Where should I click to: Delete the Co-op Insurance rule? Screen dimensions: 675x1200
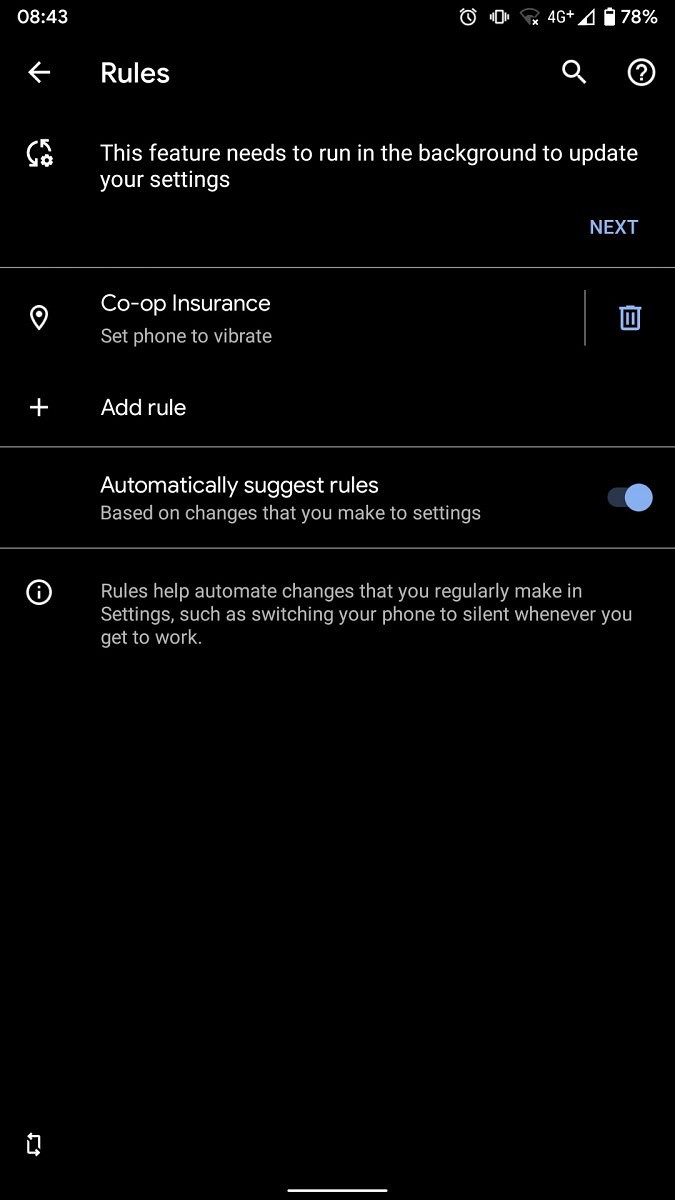(630, 318)
